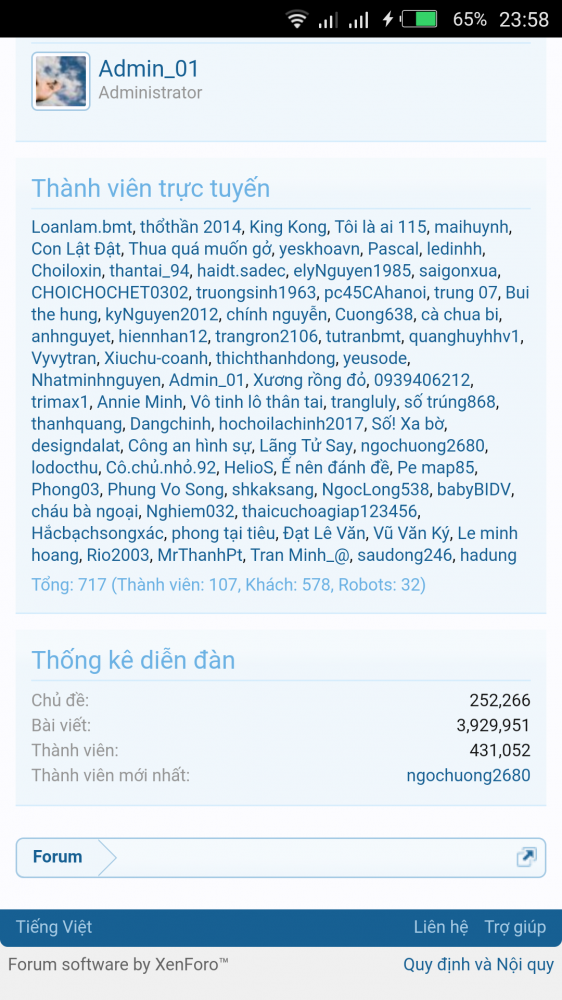Open Annie Minh's member profile
562x1000 pixels.
(x=140, y=402)
